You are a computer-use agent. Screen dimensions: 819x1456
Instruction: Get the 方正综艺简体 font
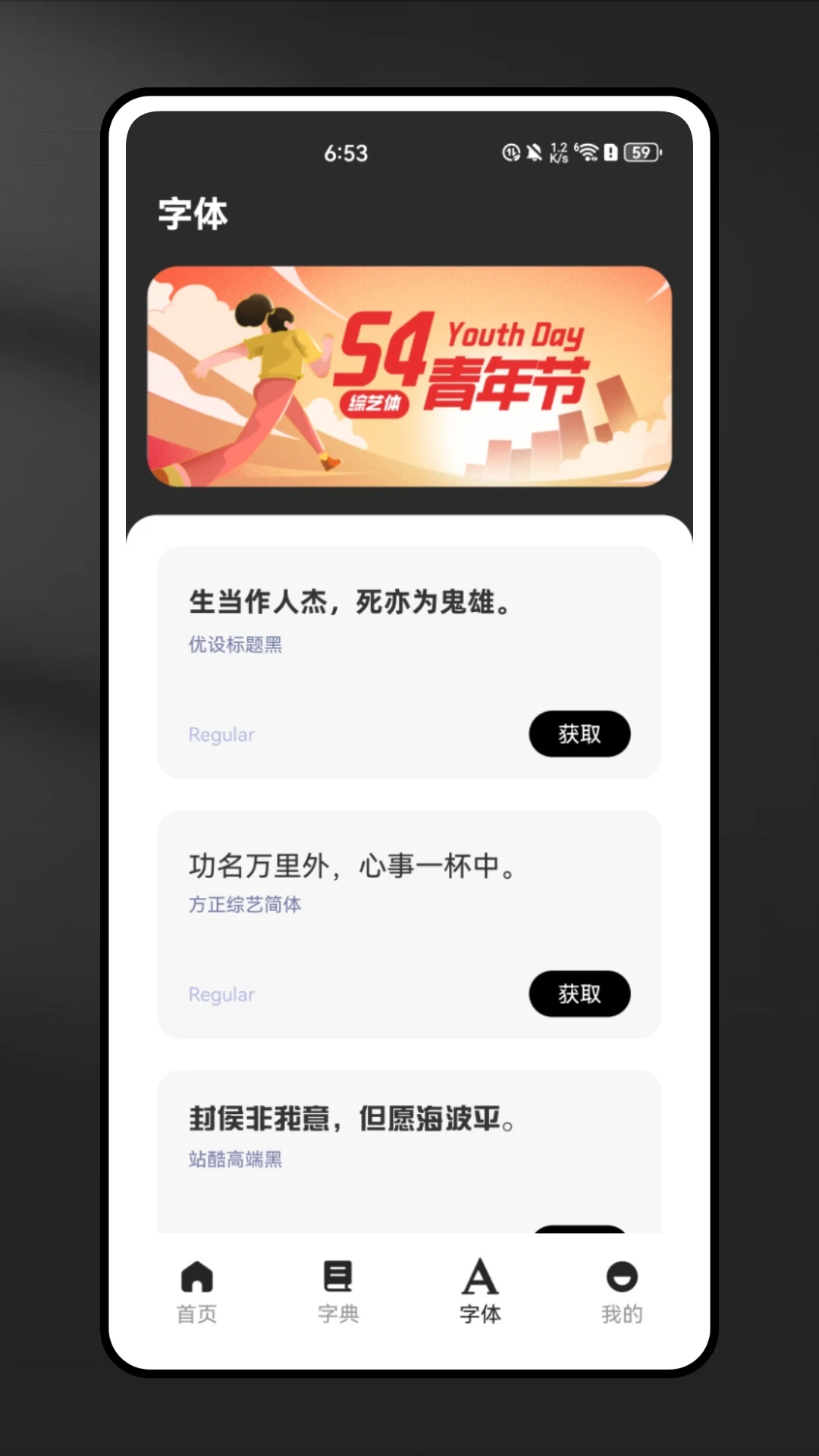pos(579,993)
